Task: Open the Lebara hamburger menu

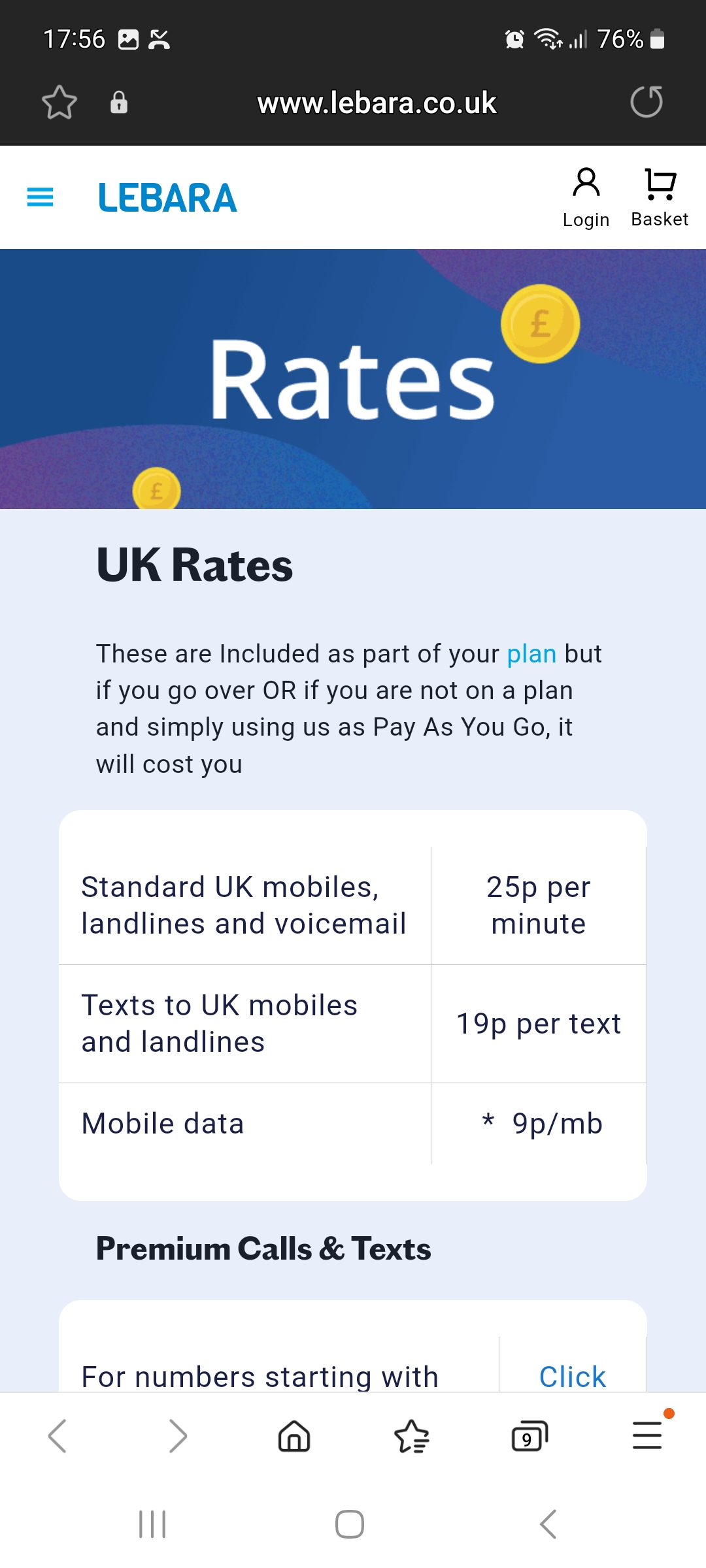Action: coord(40,197)
